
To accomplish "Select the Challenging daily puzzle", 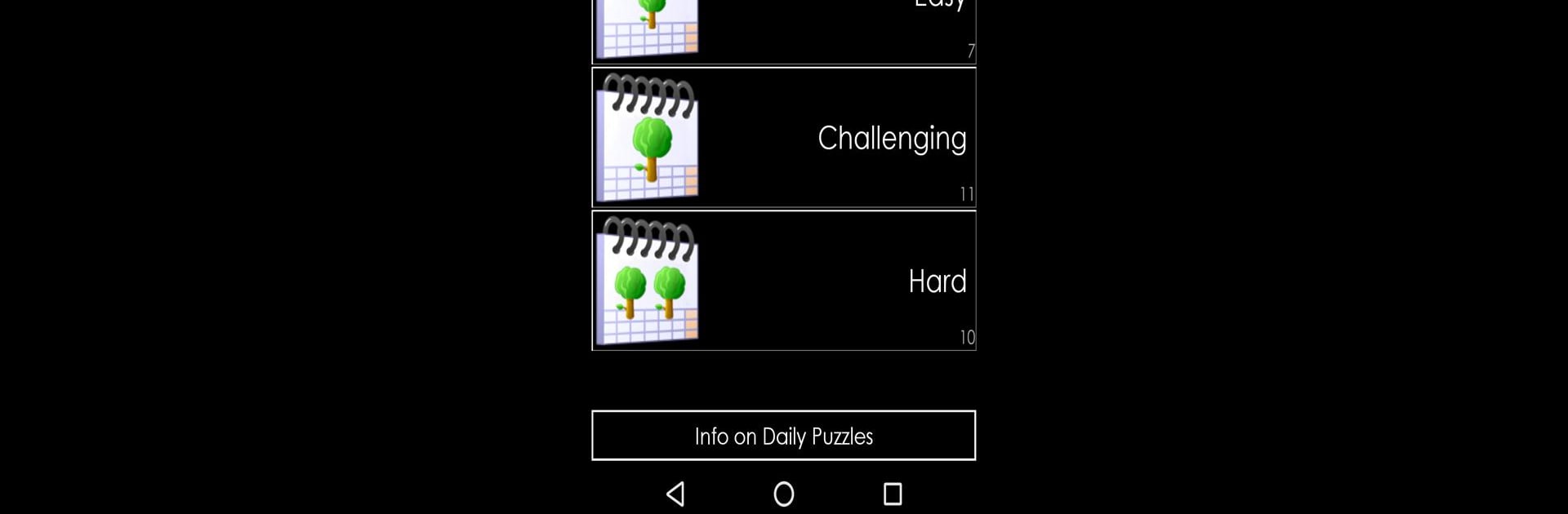I will [x=783, y=137].
